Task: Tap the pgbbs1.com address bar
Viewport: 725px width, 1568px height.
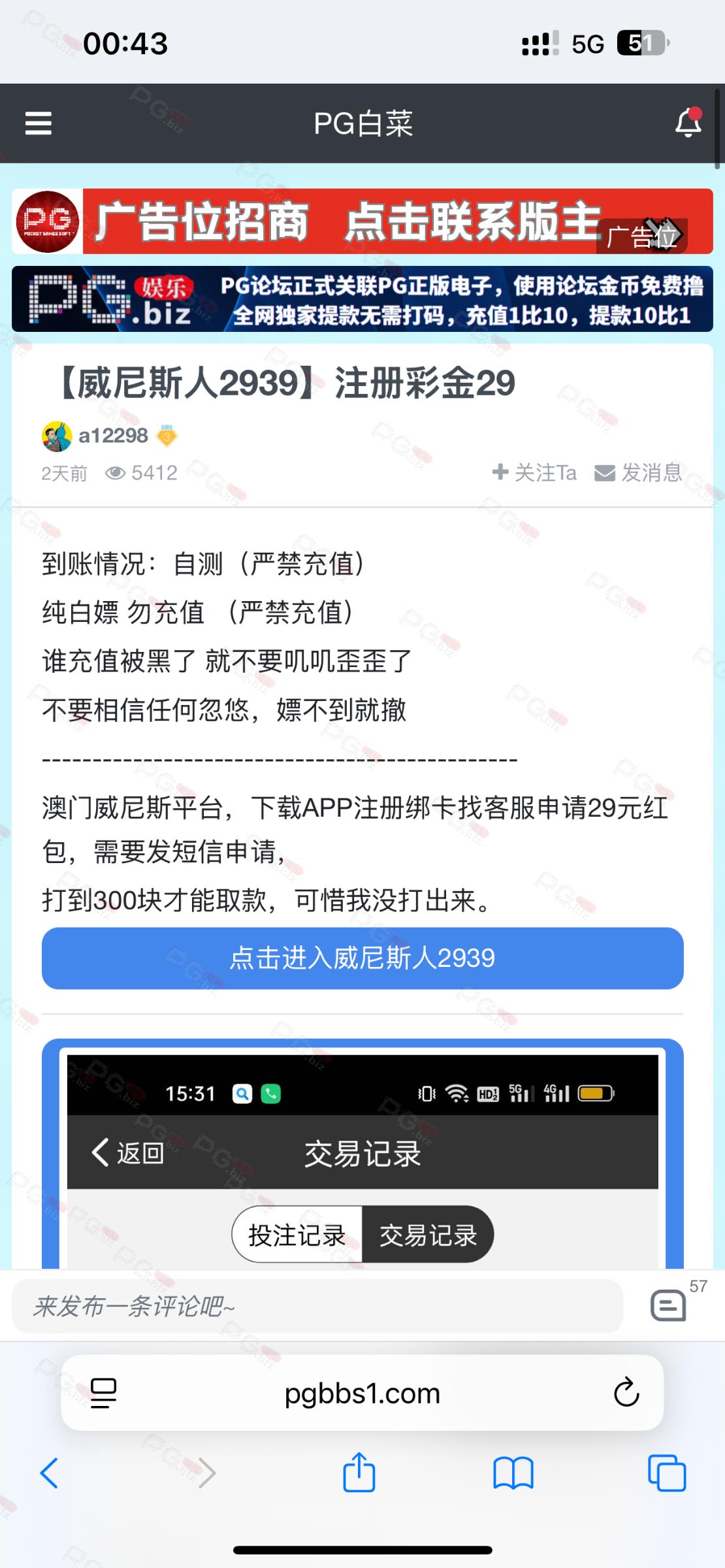Action: pyautogui.click(x=362, y=1394)
